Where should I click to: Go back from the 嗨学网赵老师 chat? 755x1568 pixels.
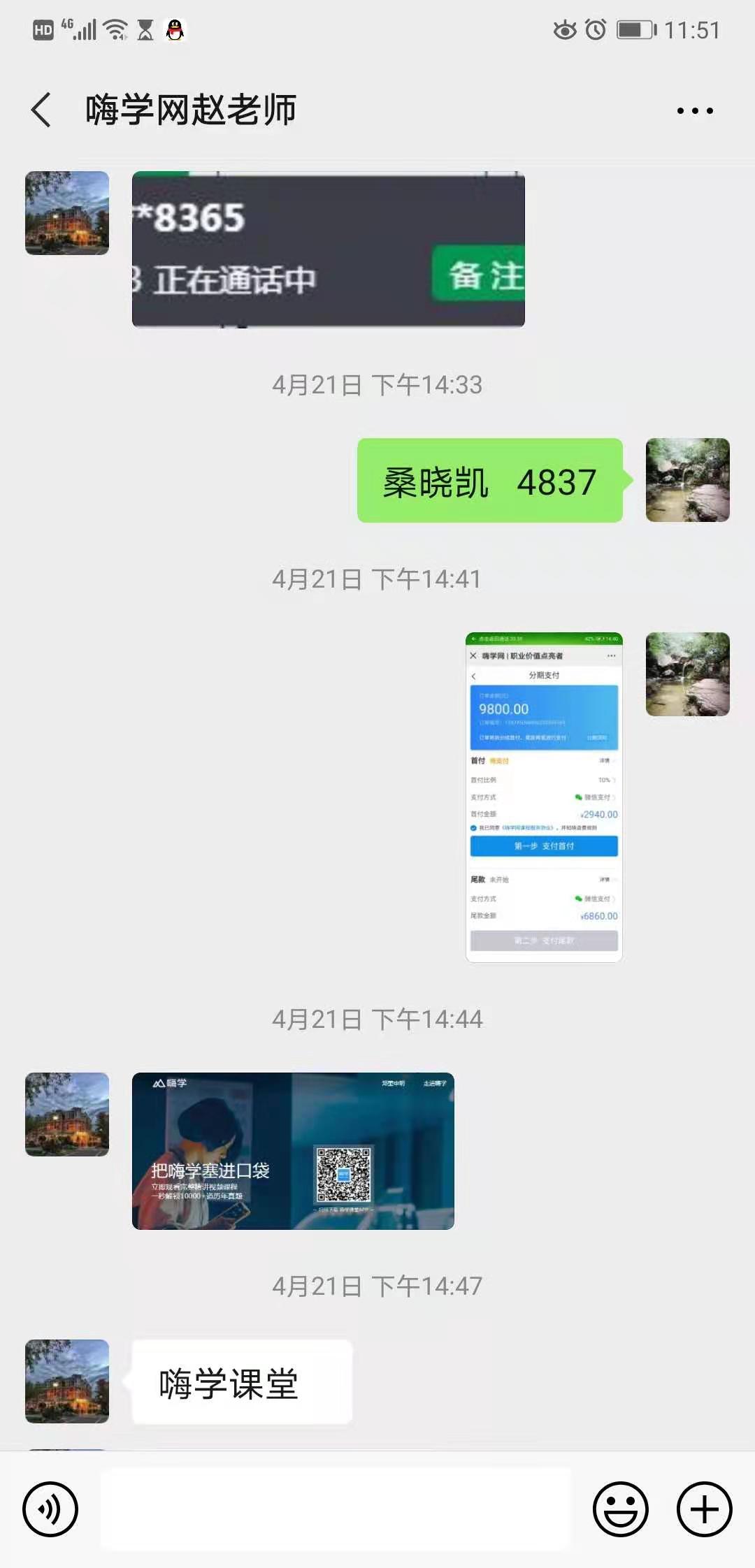tap(41, 110)
